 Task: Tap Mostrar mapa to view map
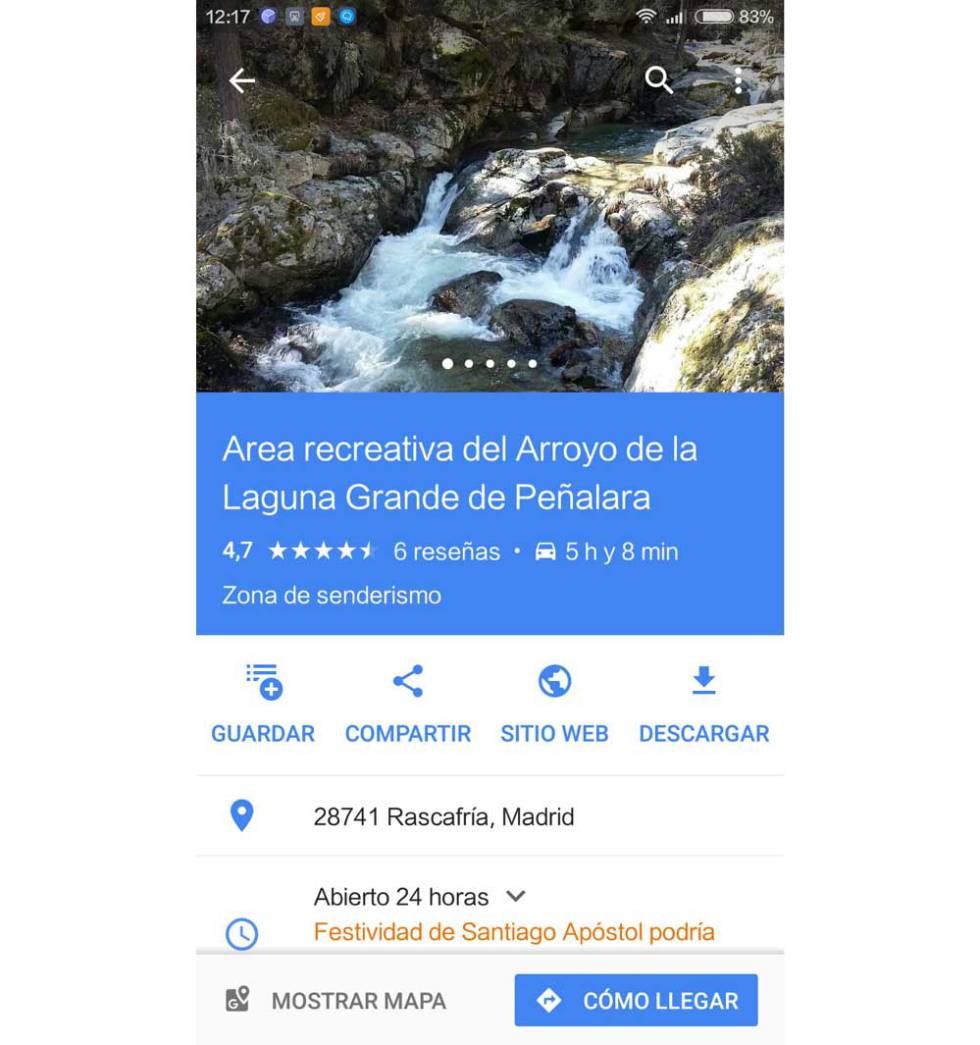tap(336, 1001)
